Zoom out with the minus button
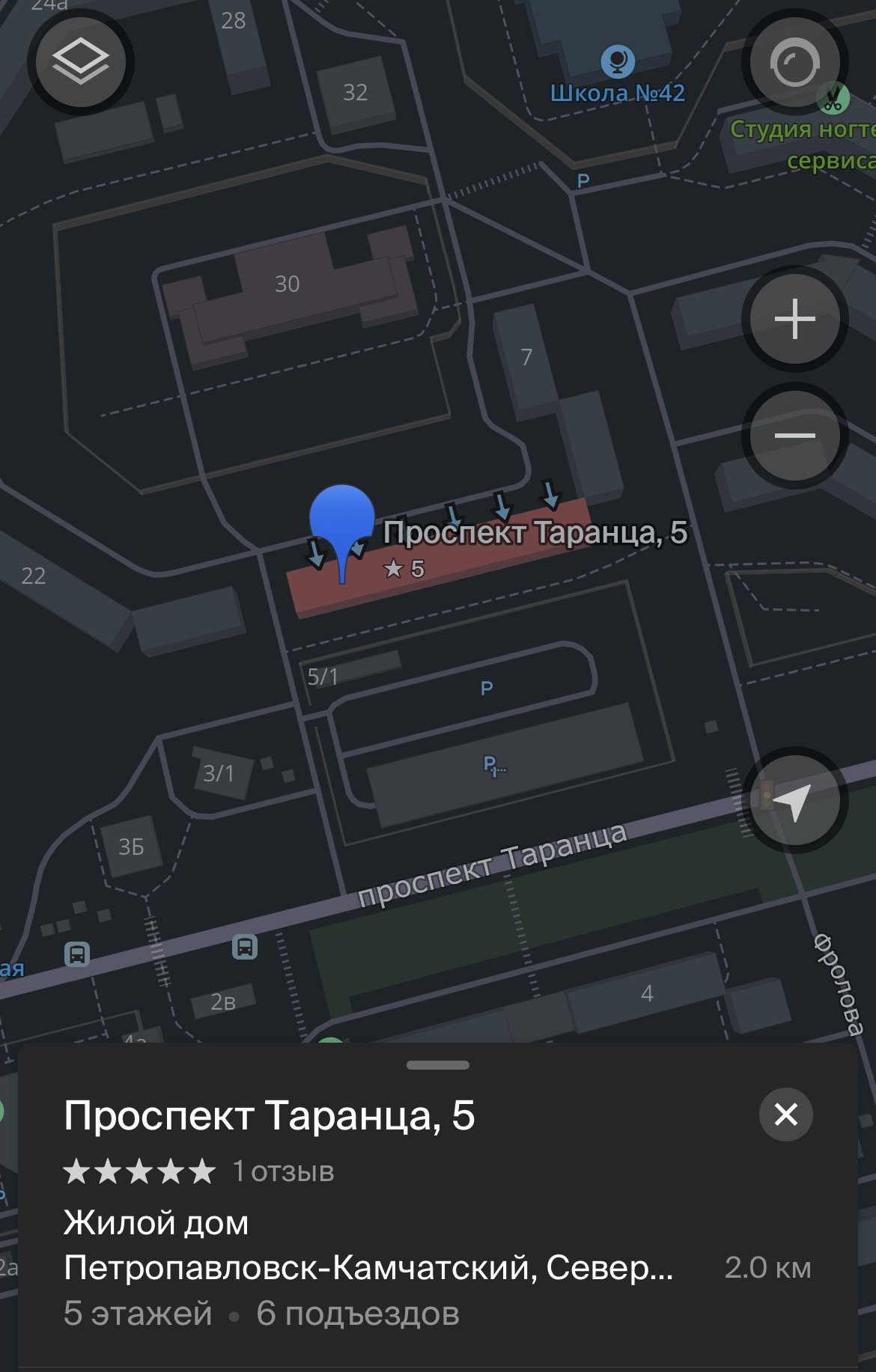 tap(794, 436)
